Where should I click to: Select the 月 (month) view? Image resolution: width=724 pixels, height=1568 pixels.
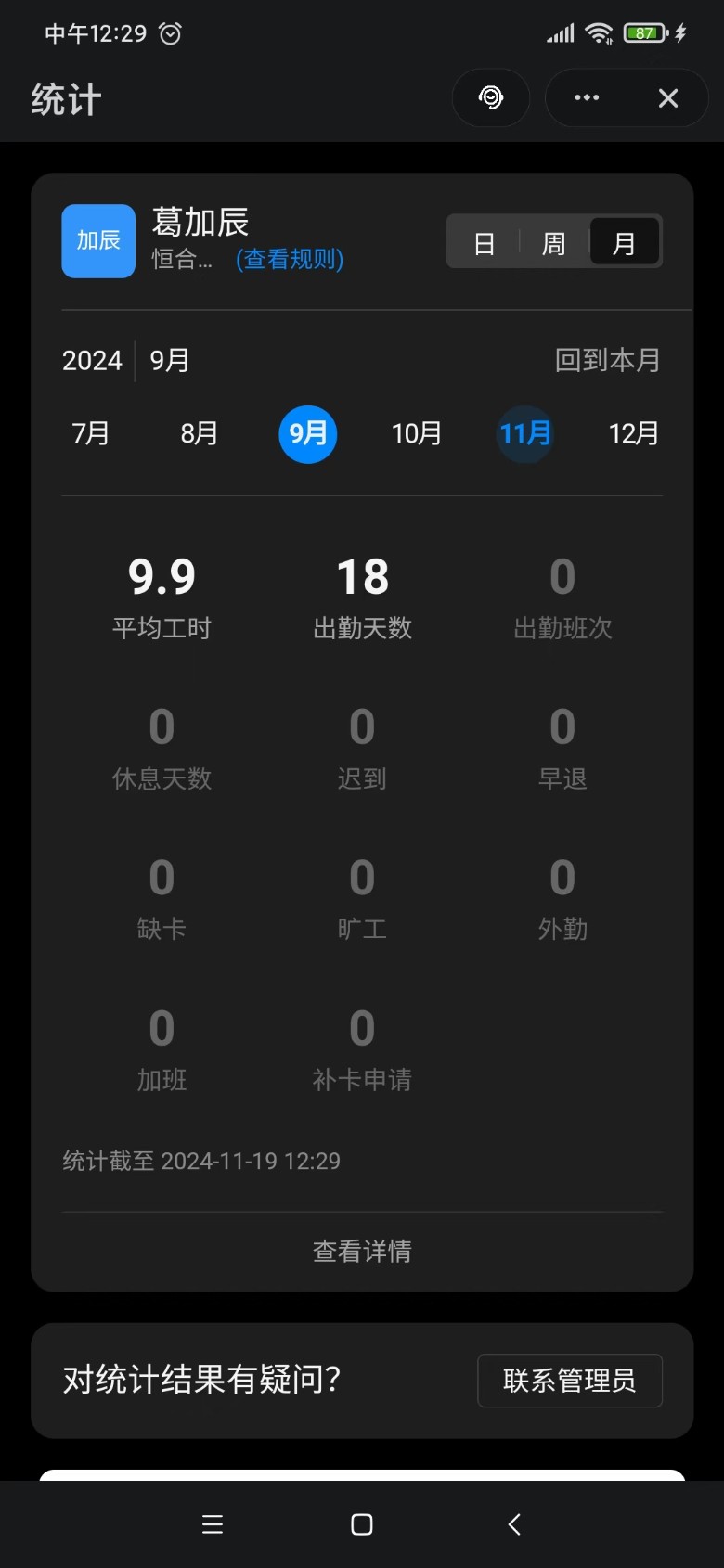click(x=624, y=243)
